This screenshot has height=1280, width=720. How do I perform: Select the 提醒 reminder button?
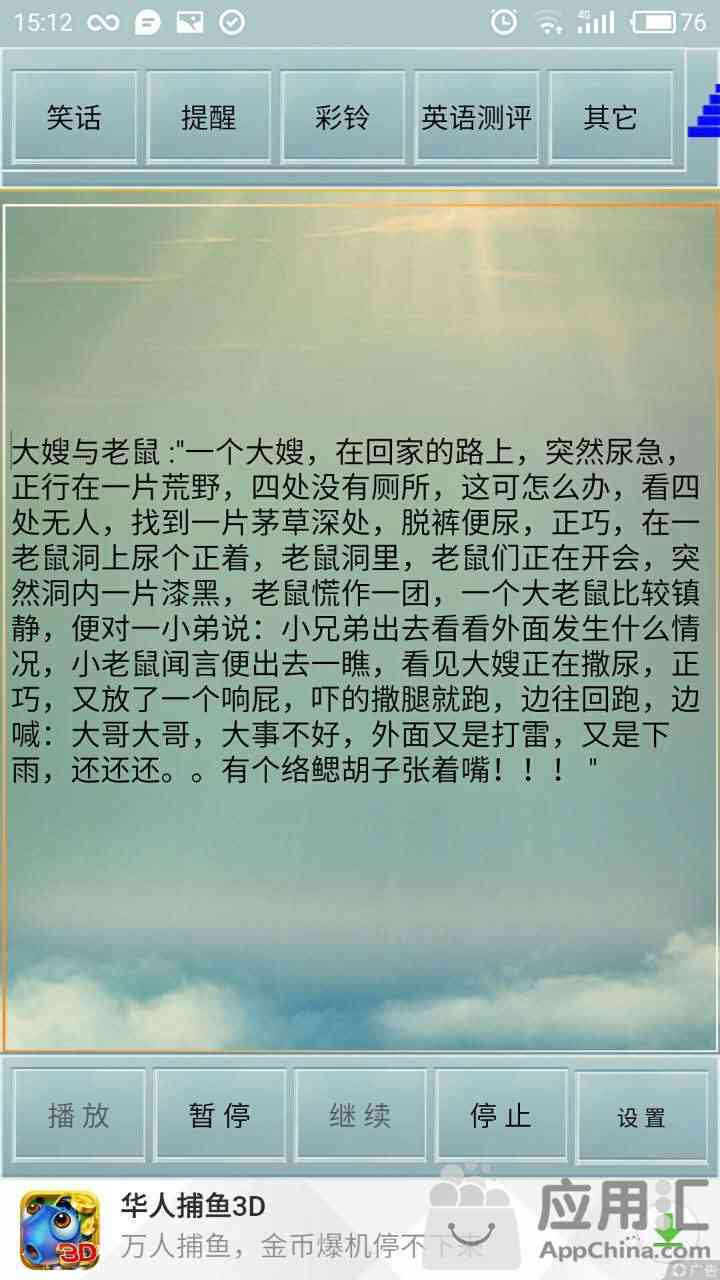point(208,118)
